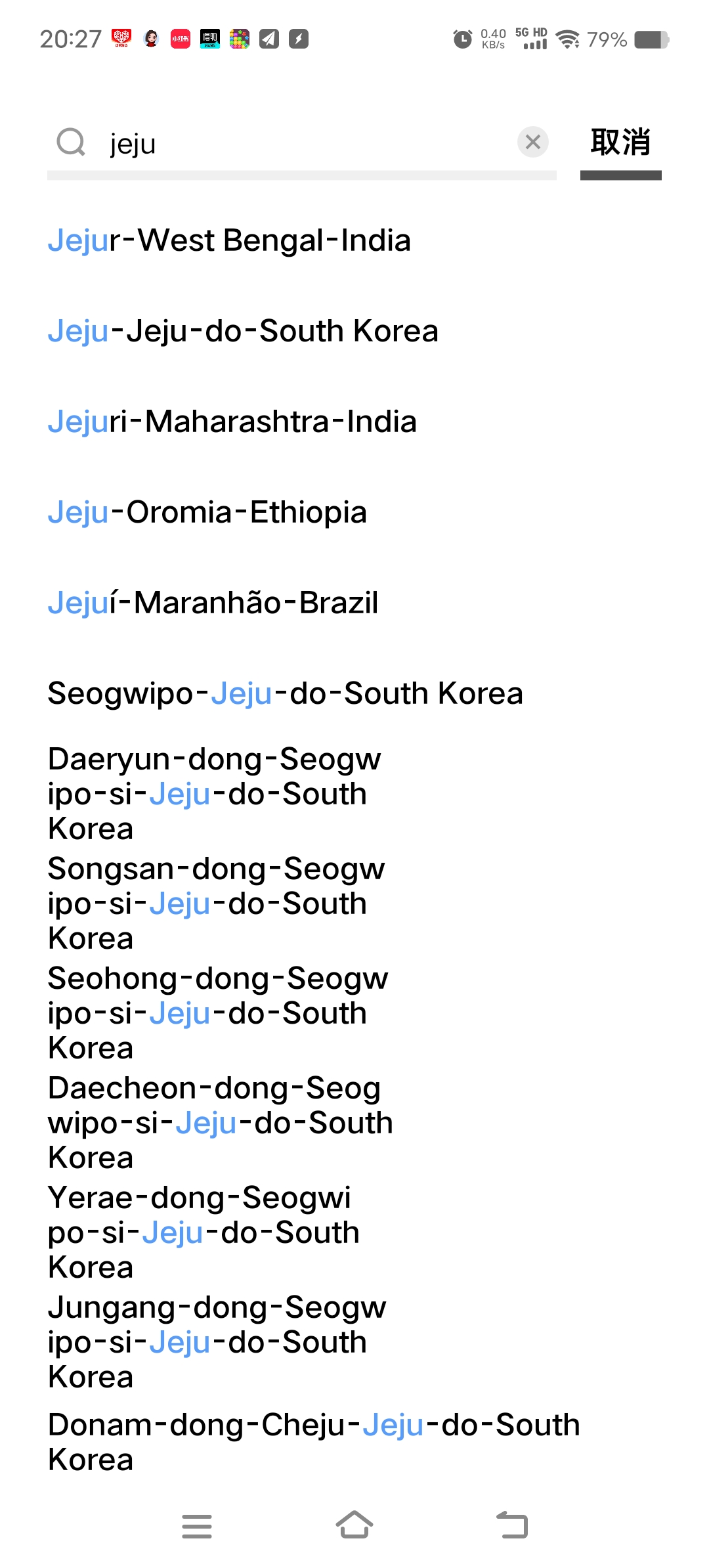Select Jeju-Oromia-Ethiopia result
The image size is (709, 1568).
tap(207, 512)
